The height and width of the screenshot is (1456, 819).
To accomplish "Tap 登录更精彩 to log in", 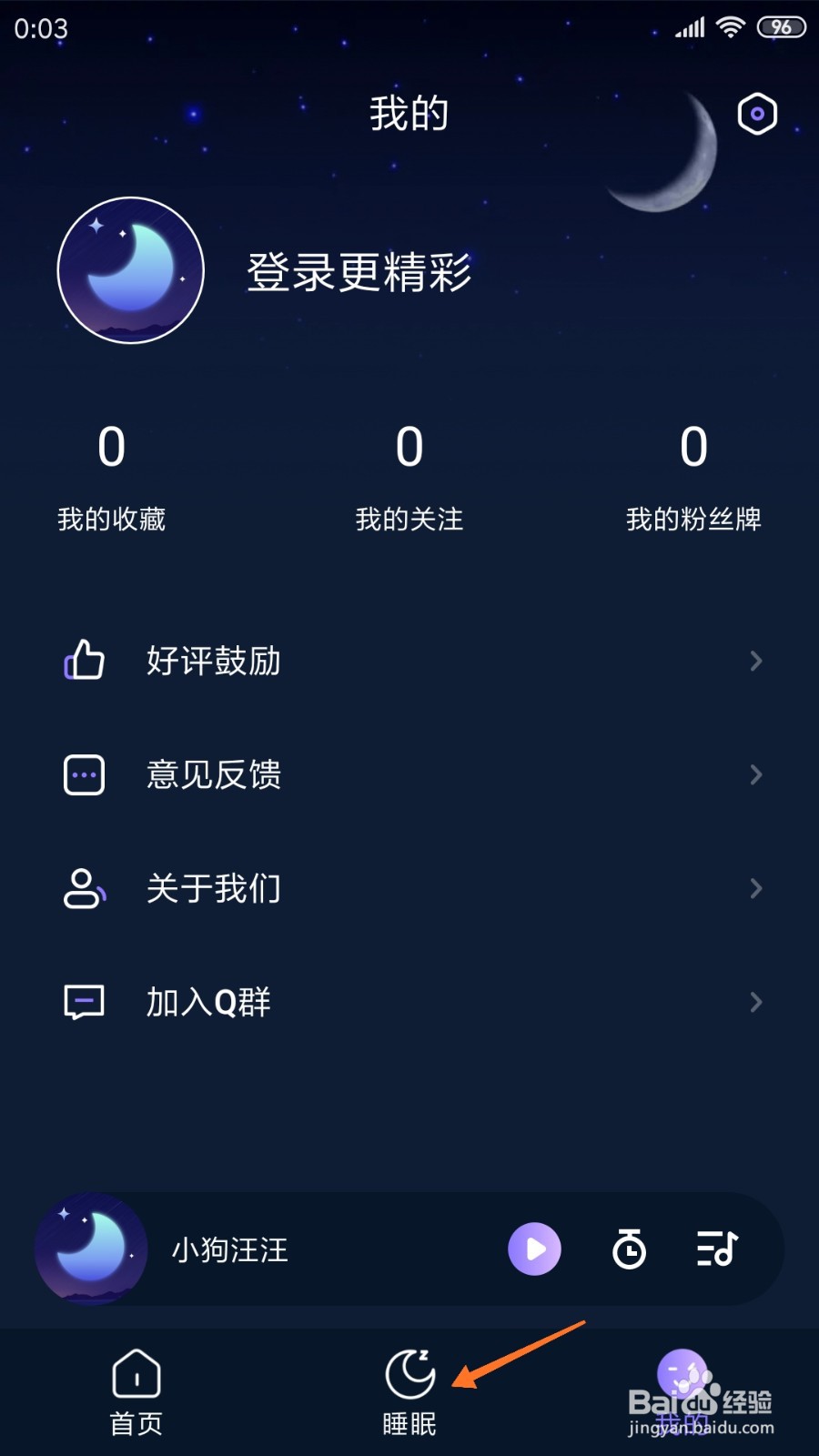I will coord(359,271).
